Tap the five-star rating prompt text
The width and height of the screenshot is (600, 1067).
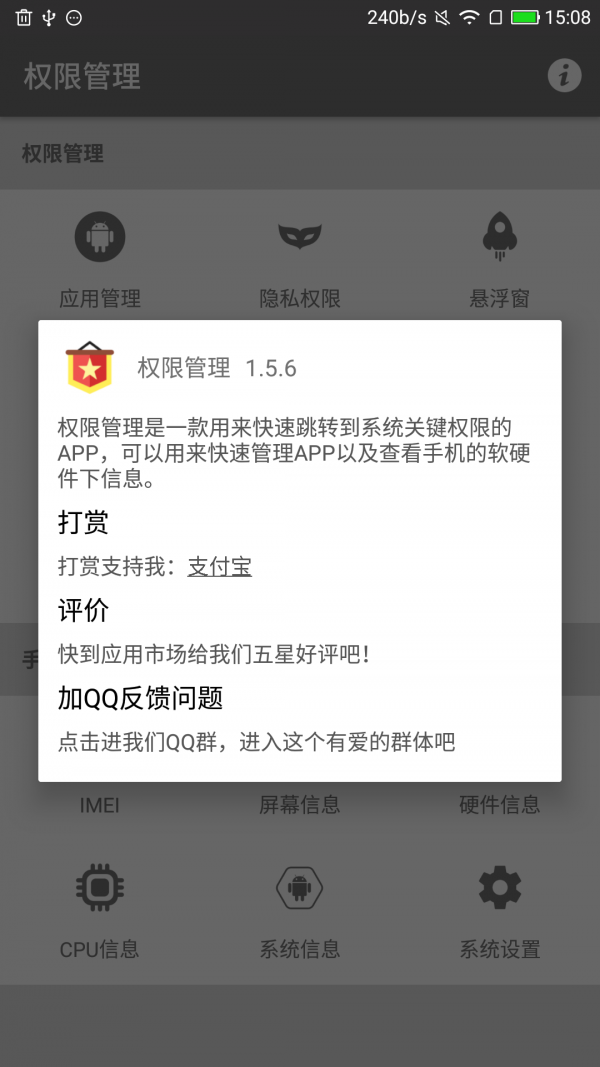pos(214,655)
